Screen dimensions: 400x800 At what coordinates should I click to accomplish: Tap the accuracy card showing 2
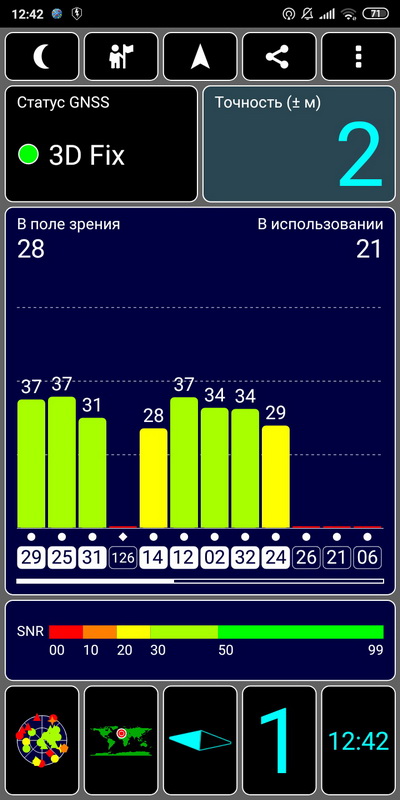[299, 144]
